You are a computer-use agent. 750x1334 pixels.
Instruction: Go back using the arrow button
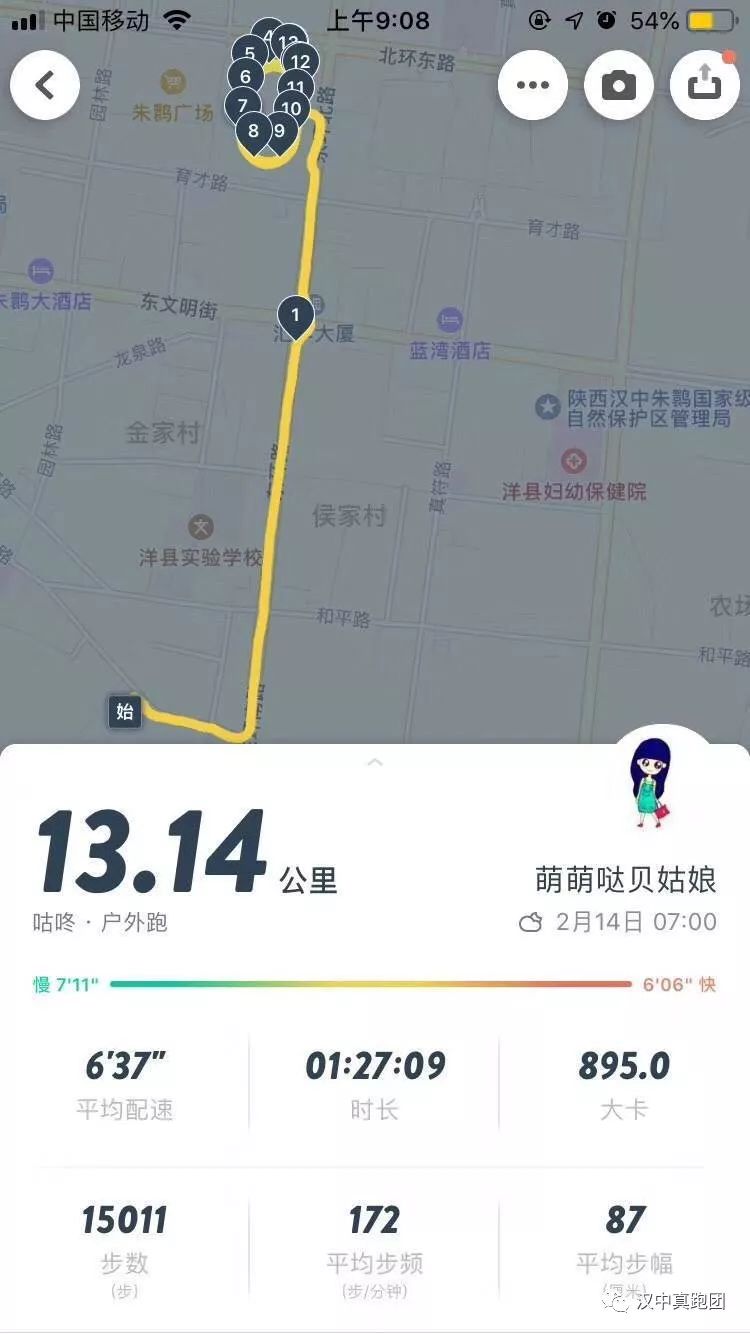pos(45,85)
